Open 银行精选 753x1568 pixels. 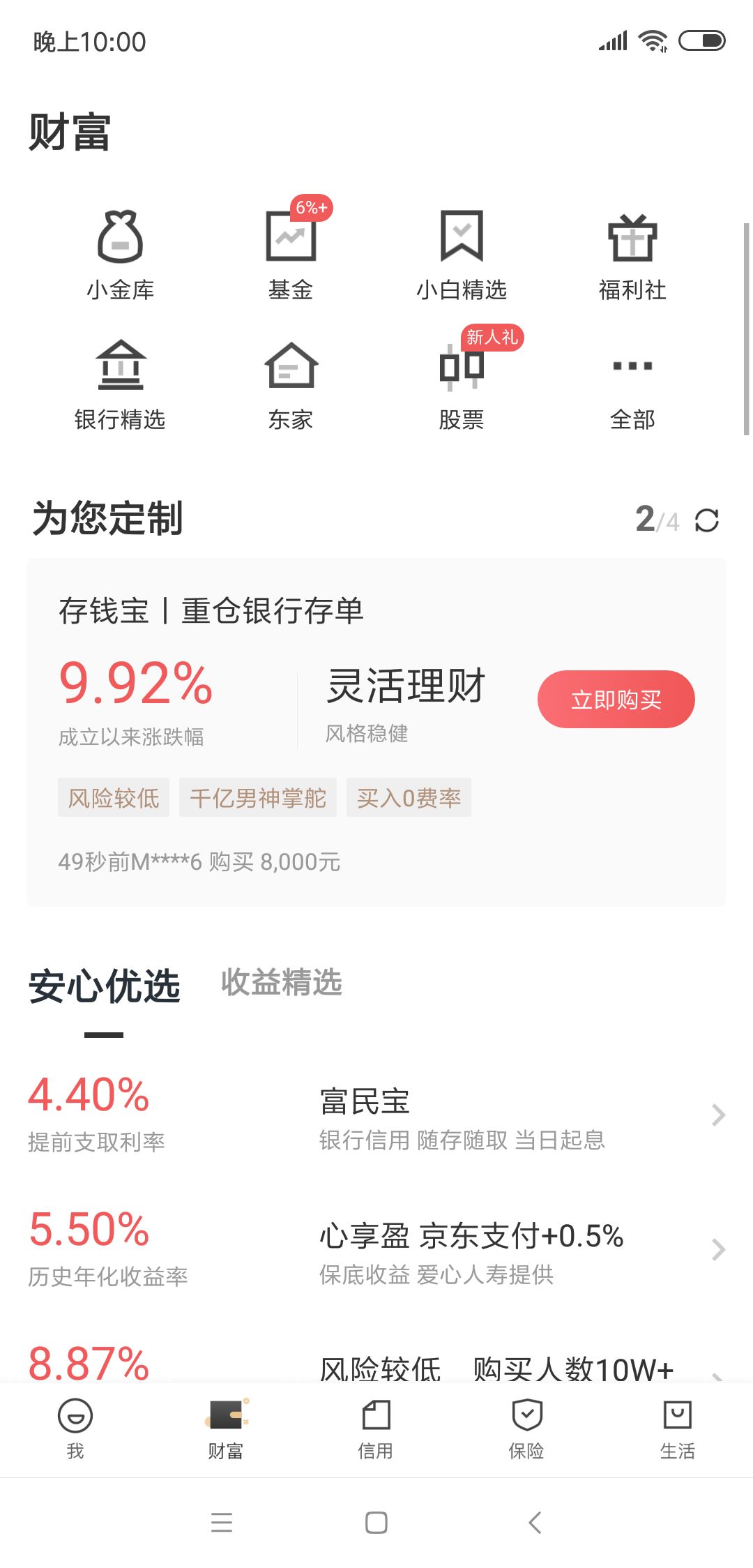(x=121, y=385)
